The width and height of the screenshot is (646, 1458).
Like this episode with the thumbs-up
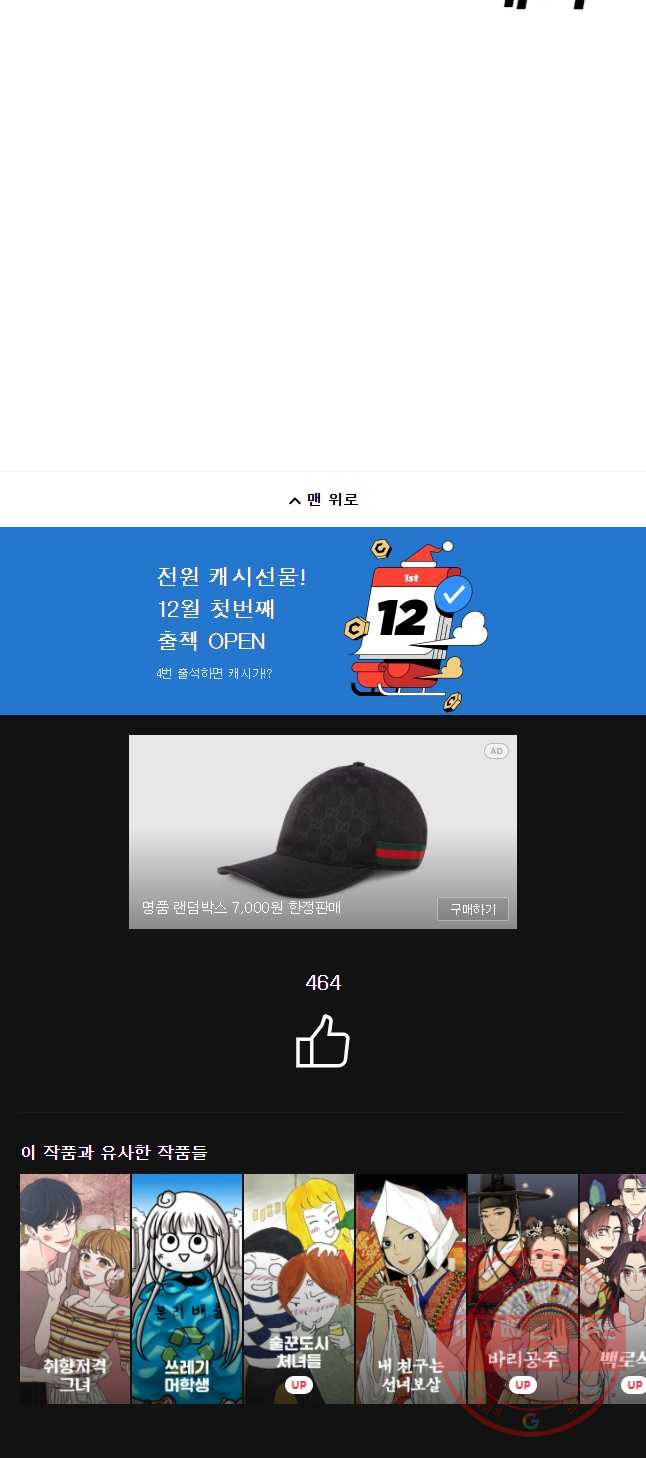pyautogui.click(x=323, y=1042)
